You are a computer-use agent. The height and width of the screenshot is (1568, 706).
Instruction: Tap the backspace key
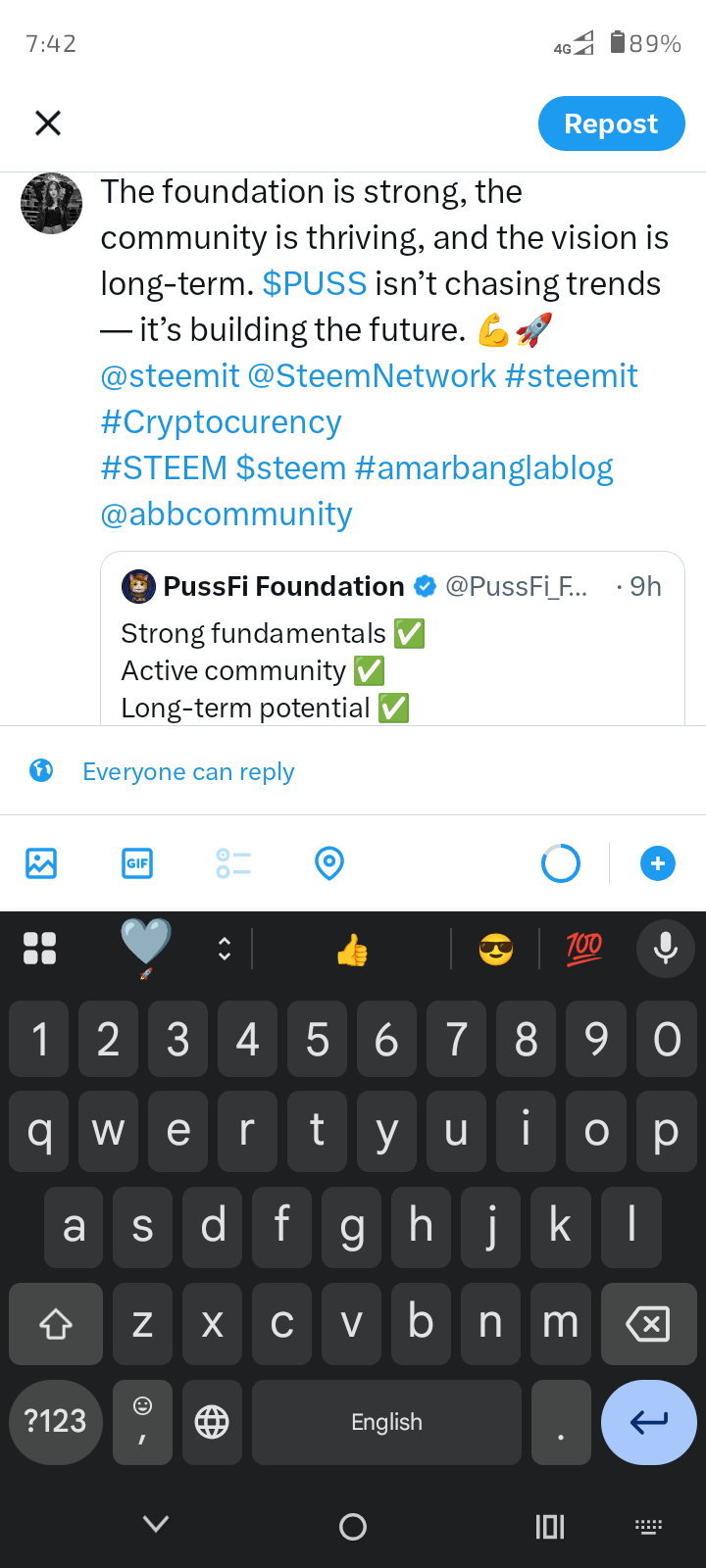coord(647,1324)
